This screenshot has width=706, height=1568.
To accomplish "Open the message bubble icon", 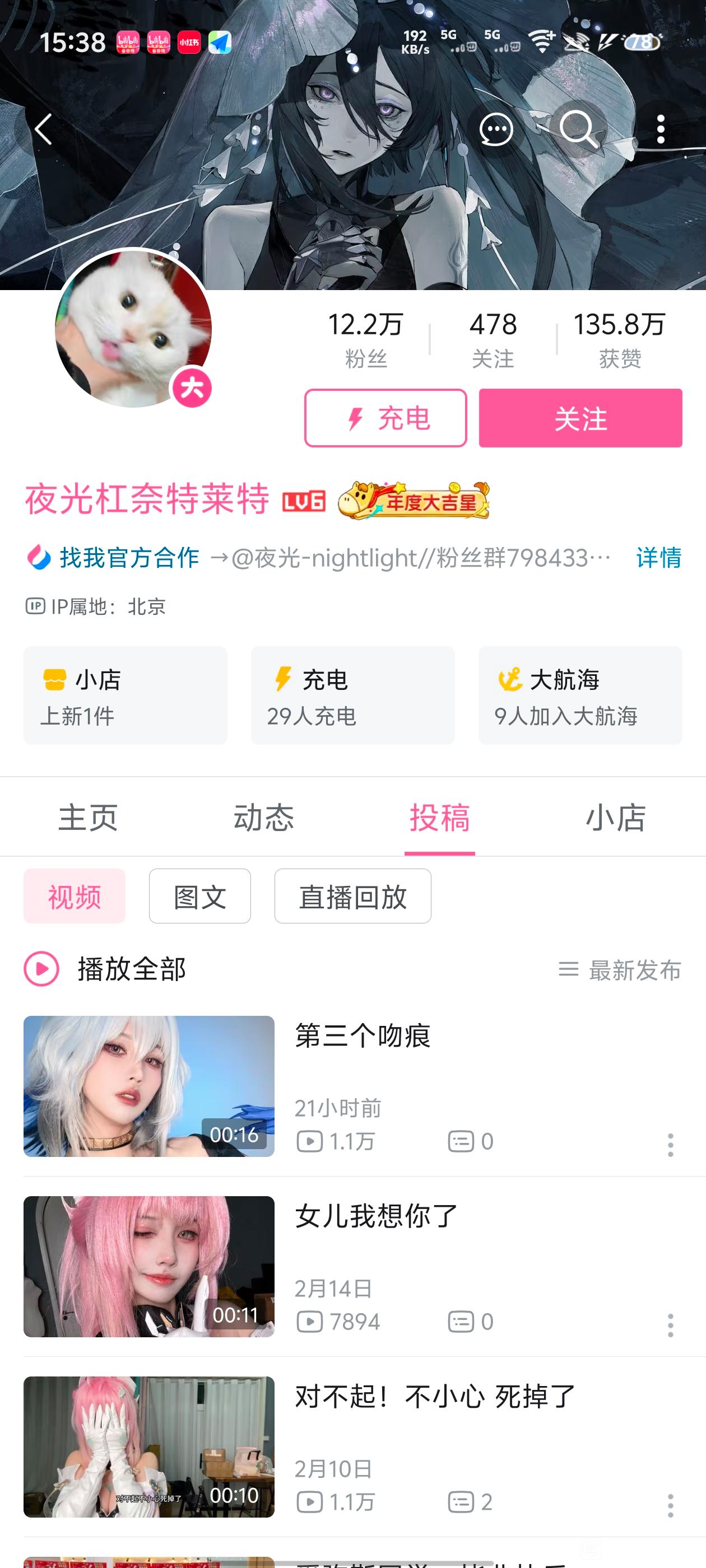I will (496, 129).
